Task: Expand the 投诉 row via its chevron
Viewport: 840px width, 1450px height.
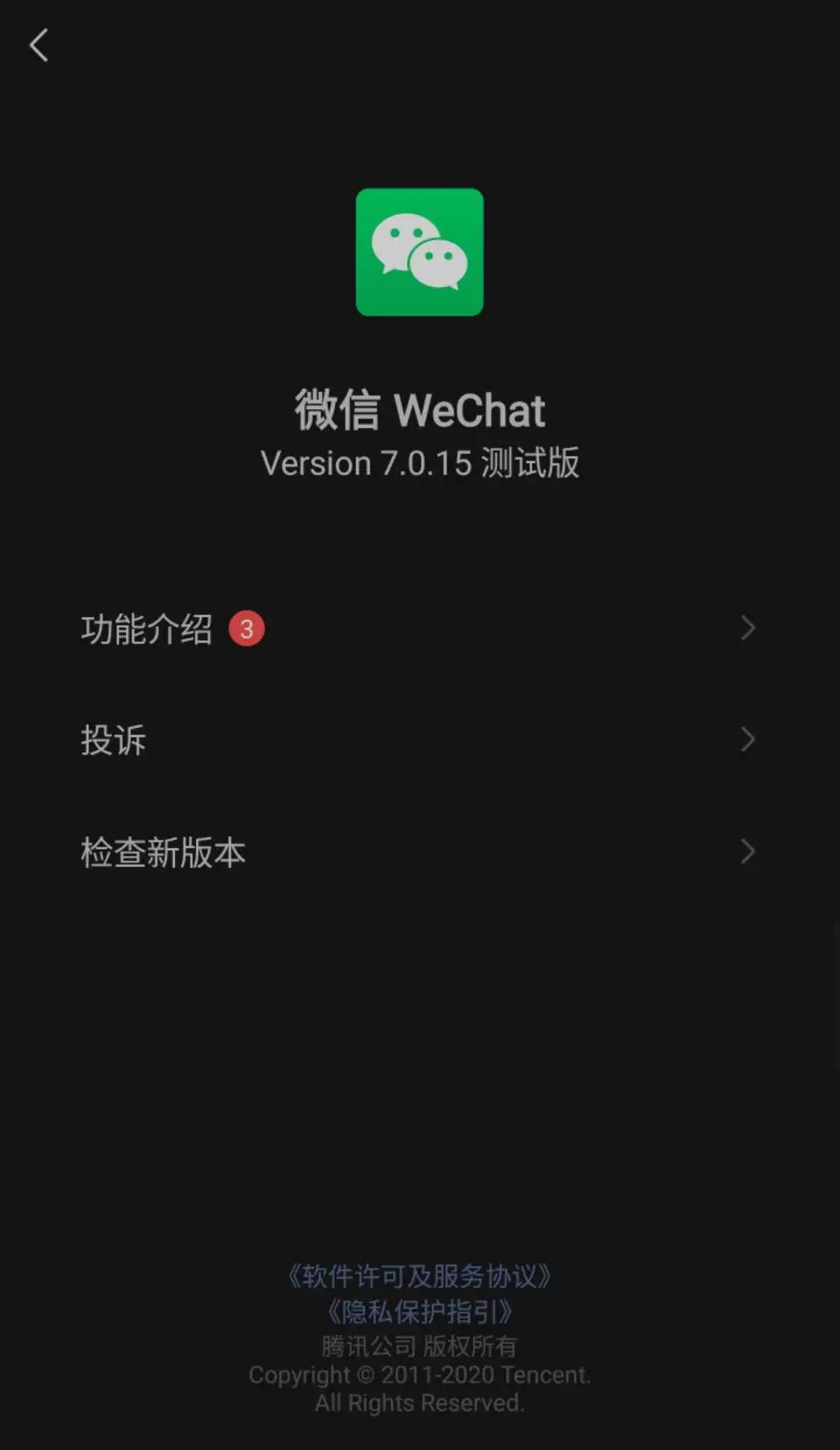Action: coord(747,738)
